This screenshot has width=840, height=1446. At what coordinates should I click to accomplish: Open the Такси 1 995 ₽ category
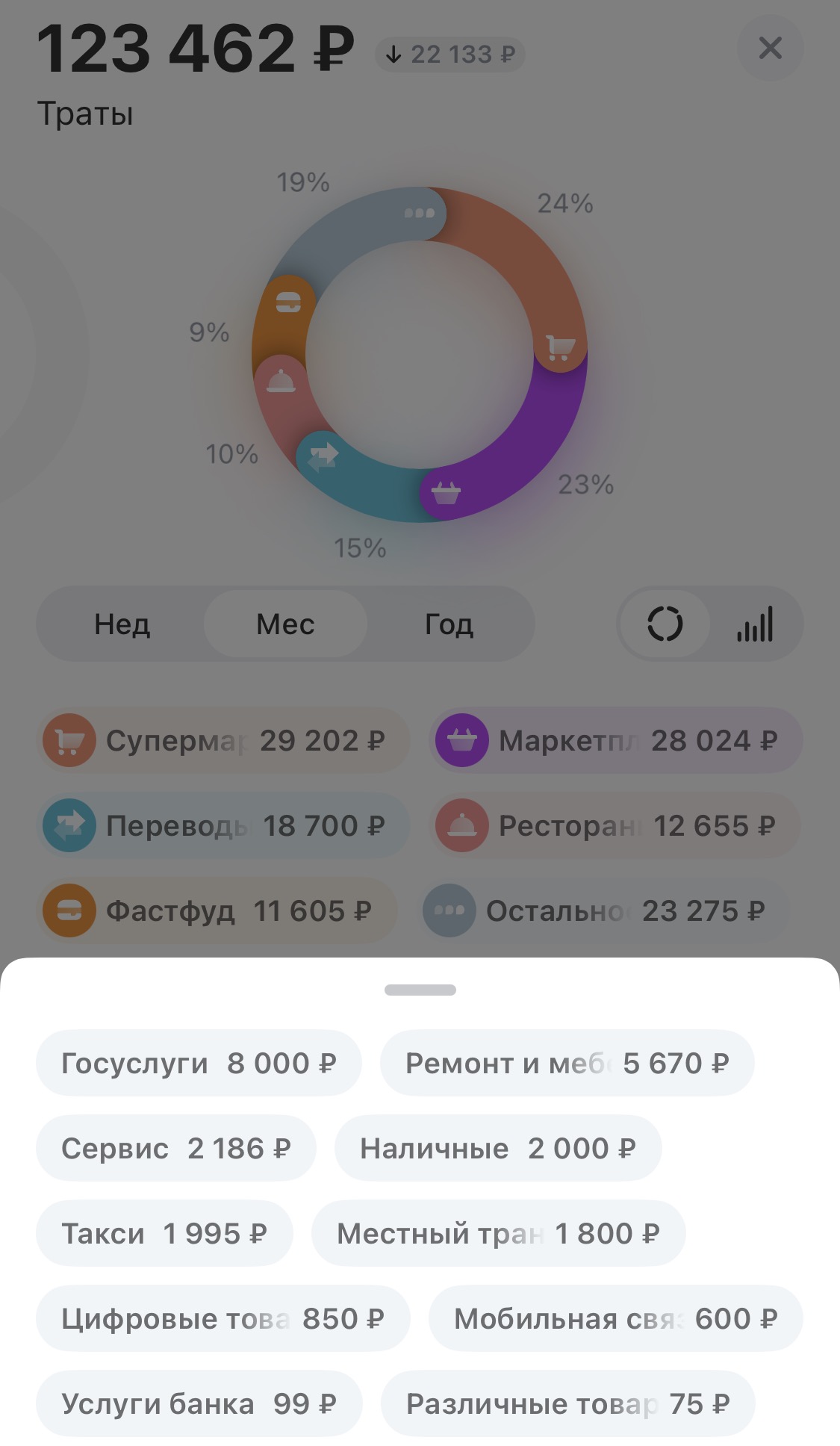[x=164, y=1233]
